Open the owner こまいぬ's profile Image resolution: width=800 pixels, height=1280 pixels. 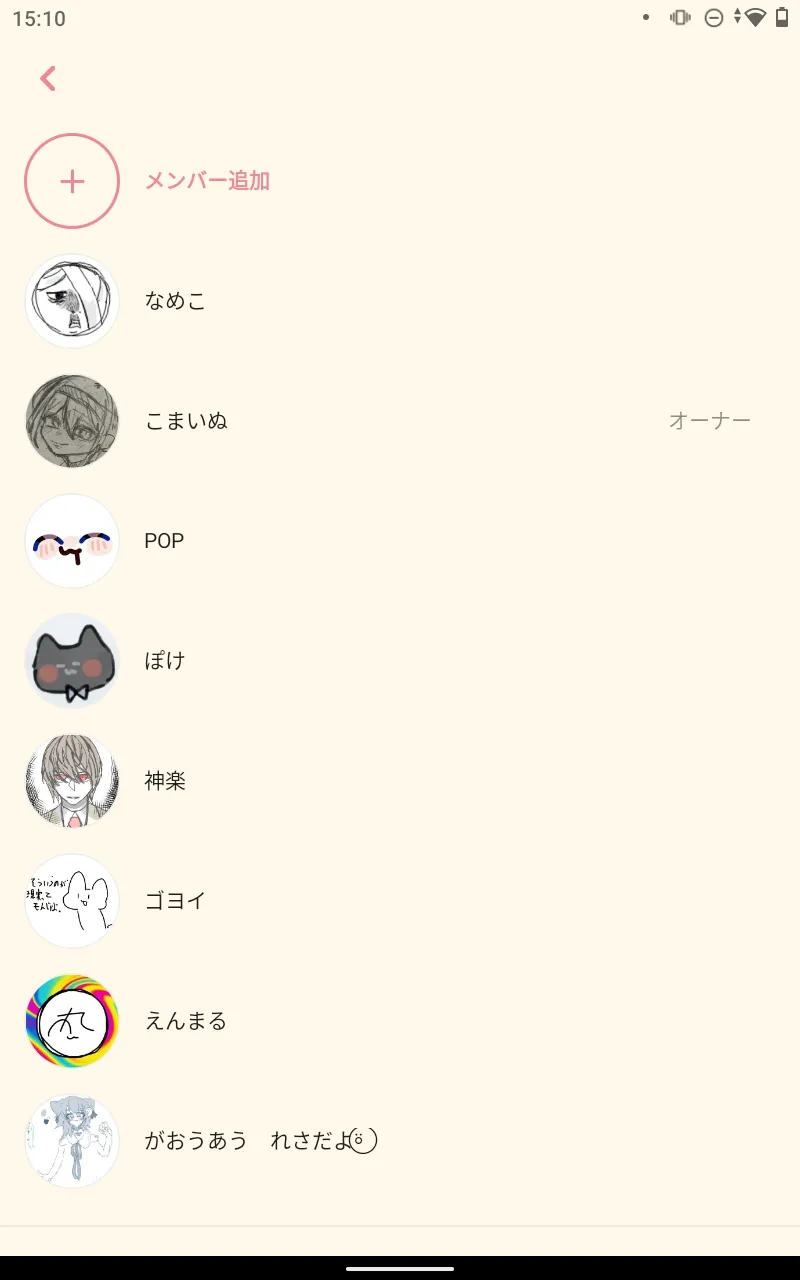coord(400,421)
